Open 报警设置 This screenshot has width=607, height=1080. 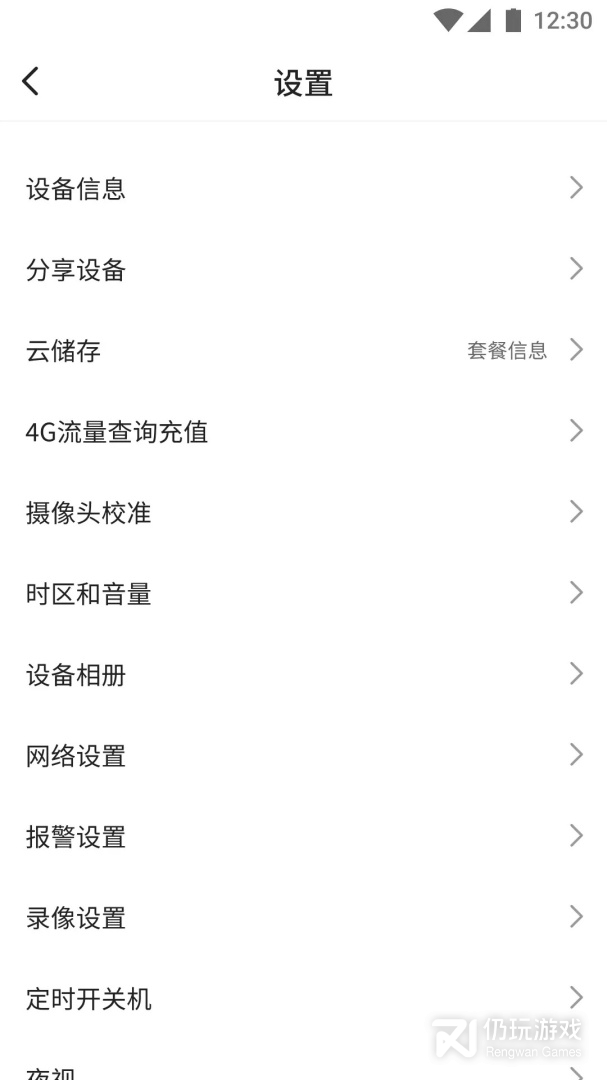coord(303,836)
